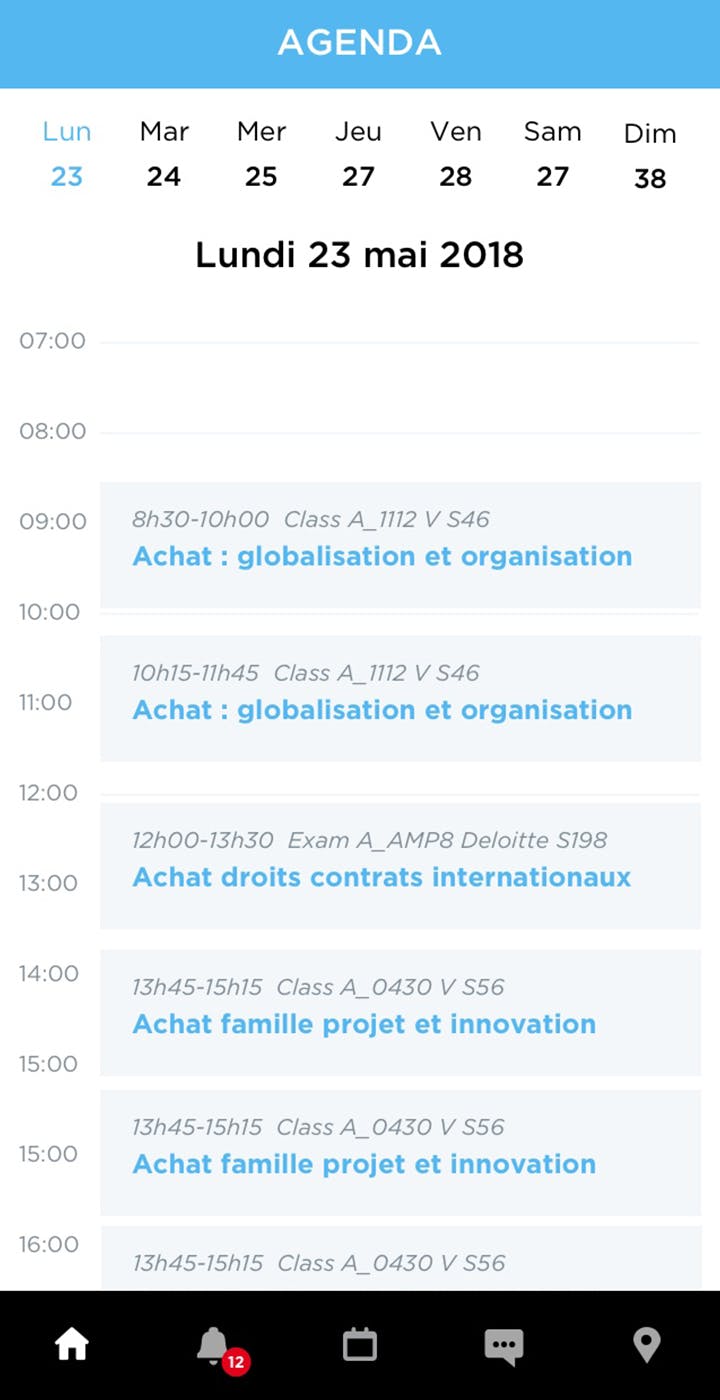Open the 8h30-10h00 globalisation et organisation class

[x=400, y=544]
